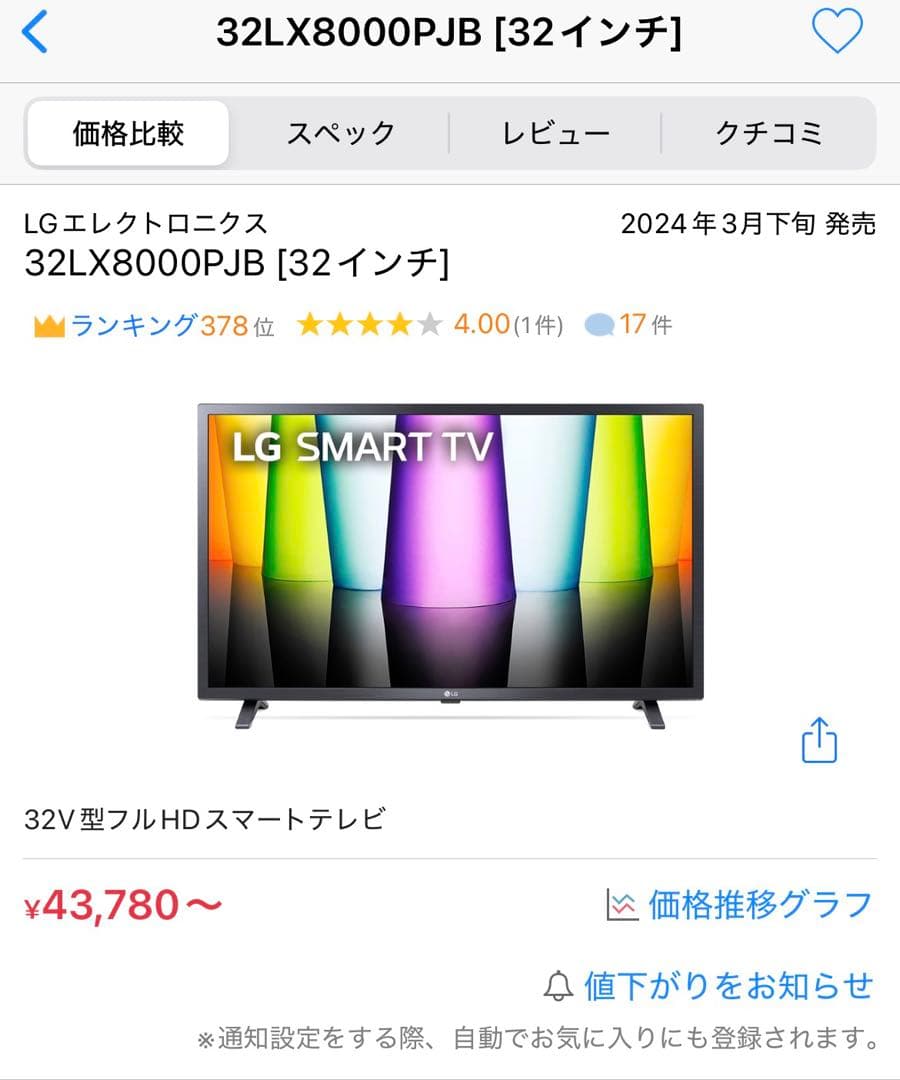Switch to the スペック tab
900x1080 pixels.
click(x=341, y=133)
